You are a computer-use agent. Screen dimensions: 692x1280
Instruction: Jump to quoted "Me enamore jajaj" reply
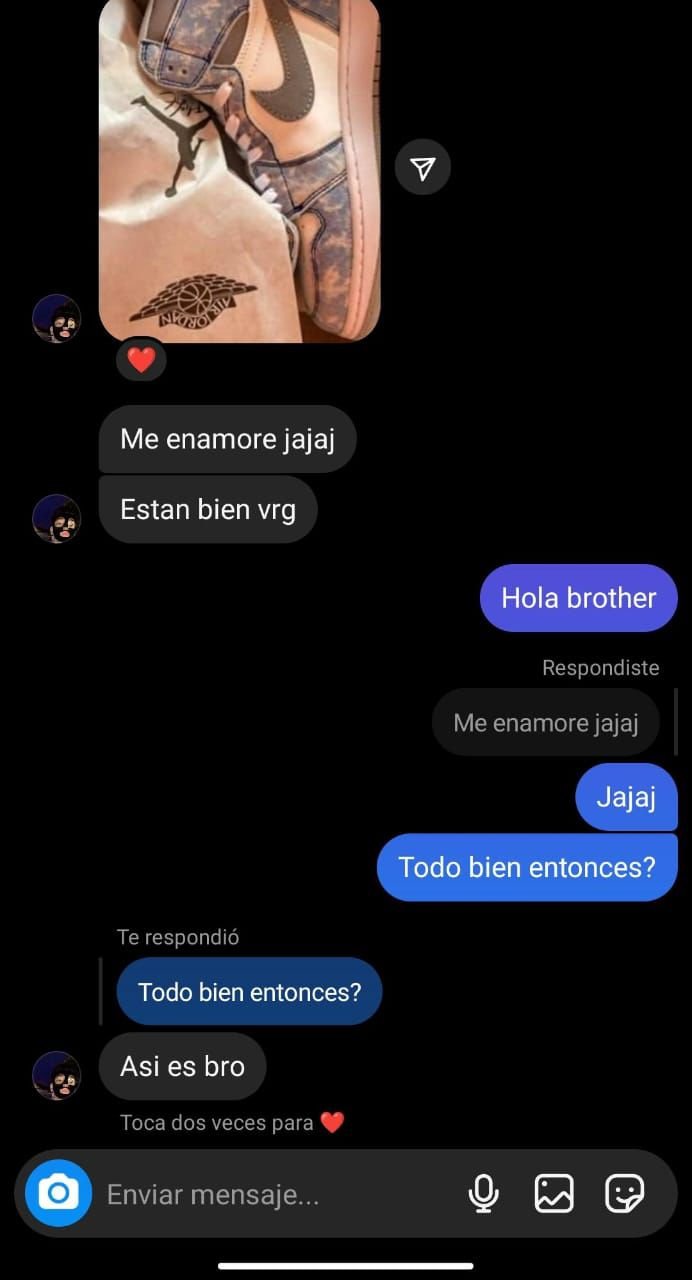coord(545,722)
